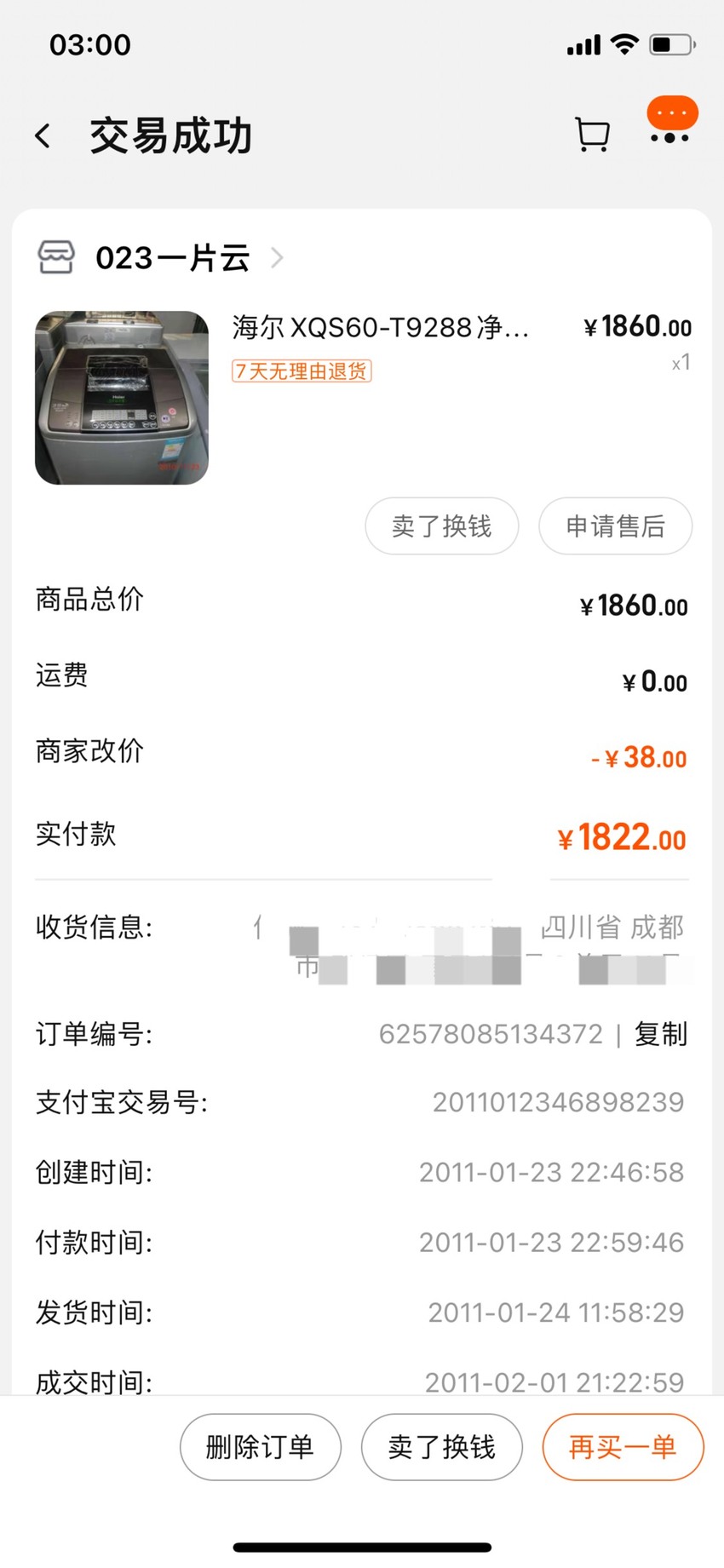Copy the order number with 复制
Image resolution: width=724 pixels, height=1568 pixels.
[x=661, y=1034]
